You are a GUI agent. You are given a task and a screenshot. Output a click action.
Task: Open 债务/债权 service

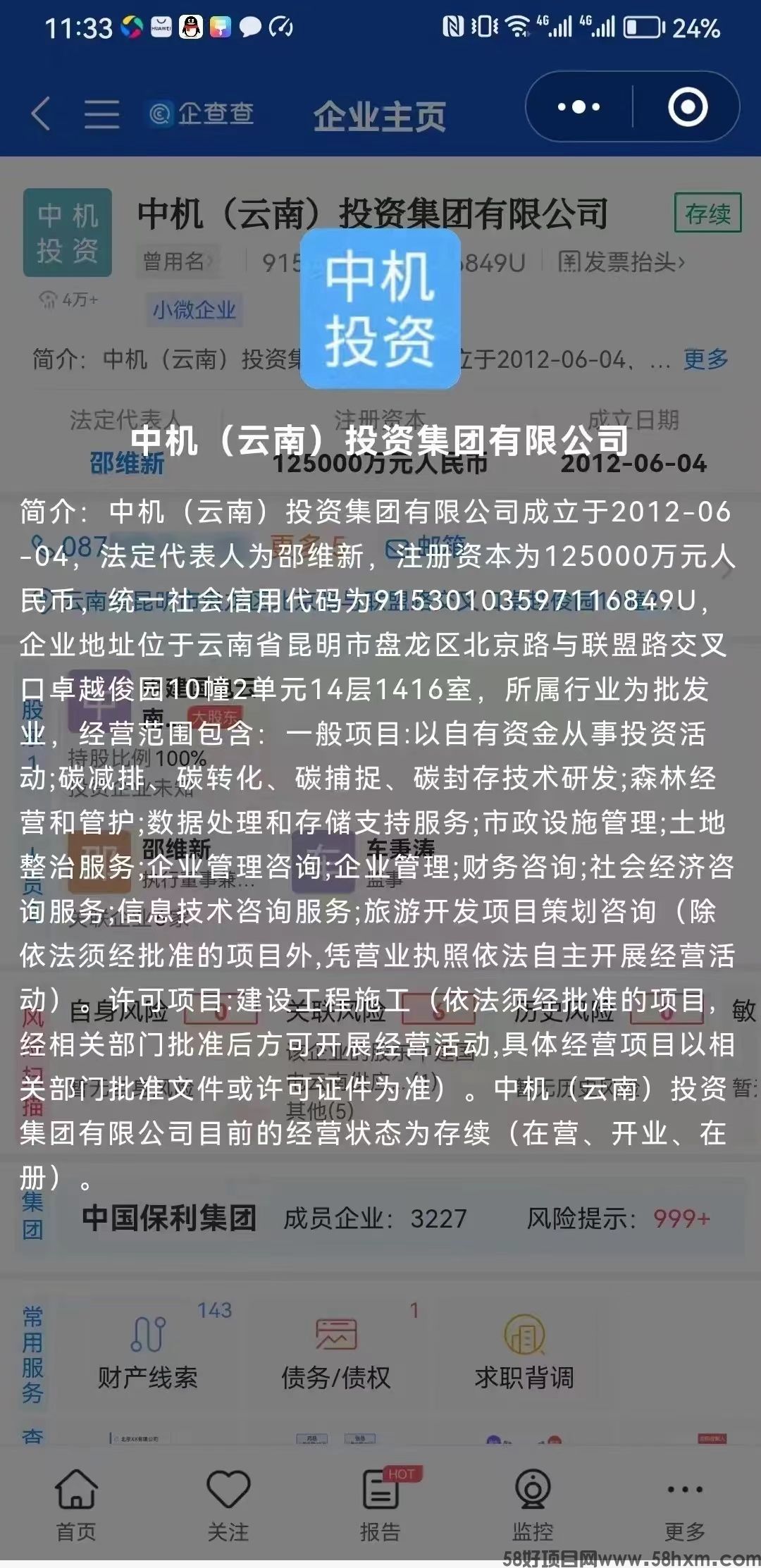(x=335, y=1354)
